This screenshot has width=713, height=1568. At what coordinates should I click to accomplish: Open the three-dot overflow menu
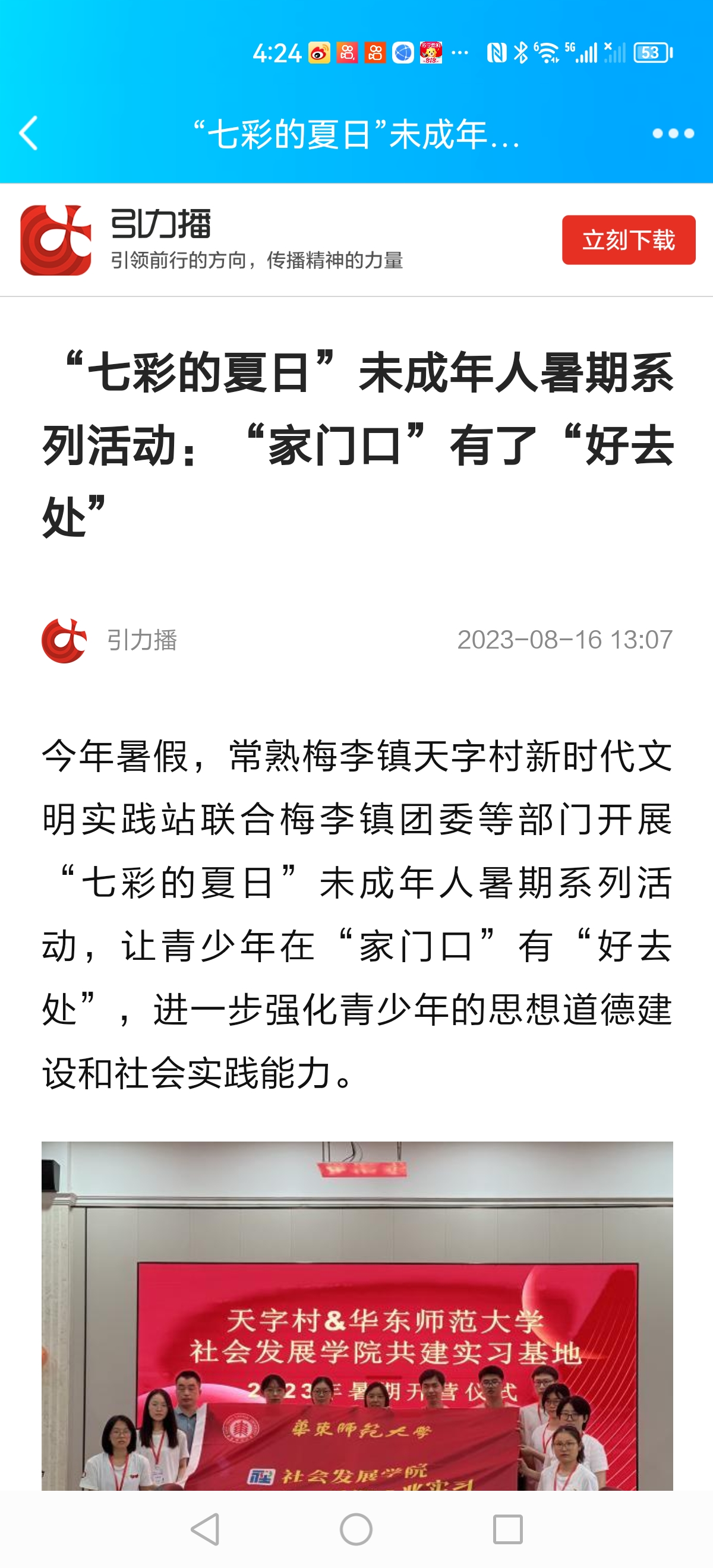[x=672, y=133]
